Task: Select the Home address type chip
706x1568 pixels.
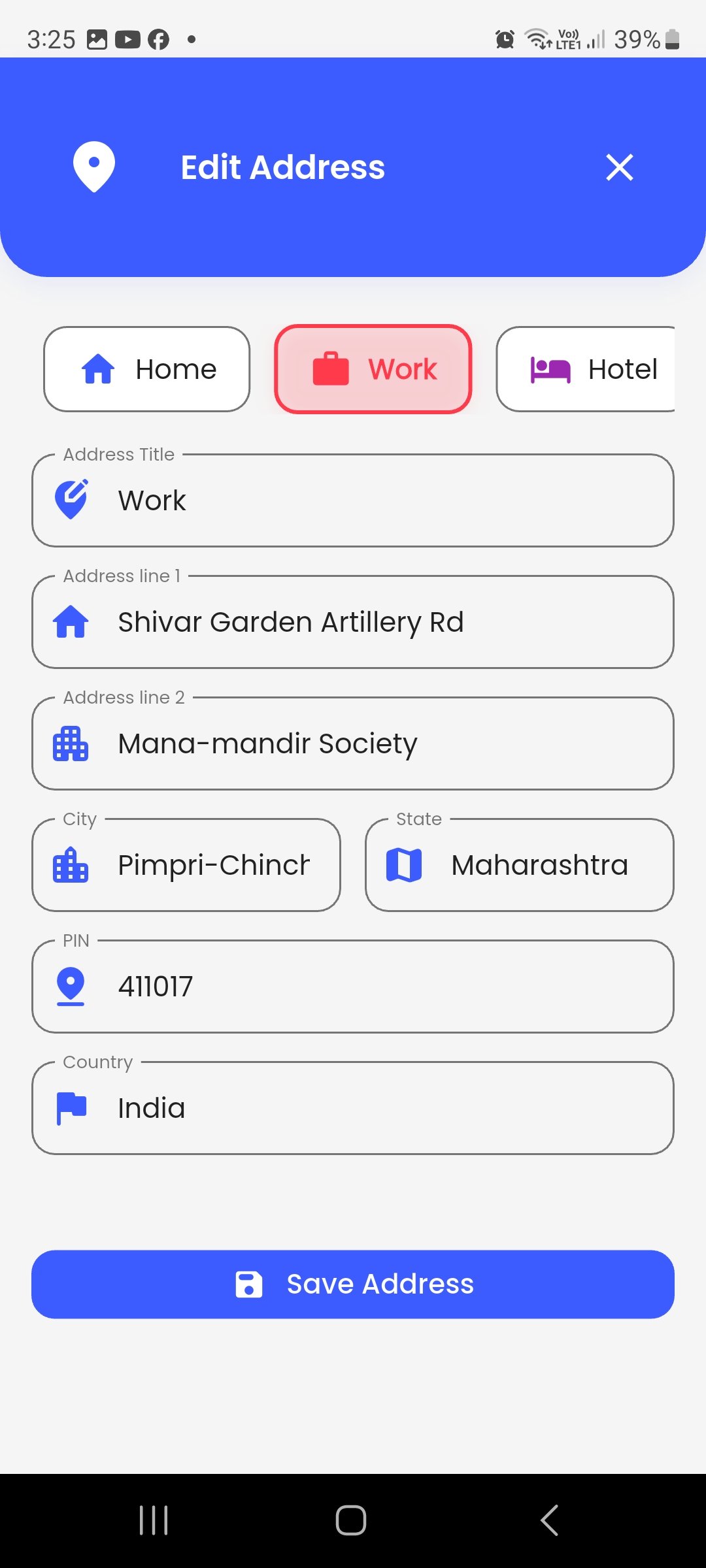Action: click(x=147, y=369)
